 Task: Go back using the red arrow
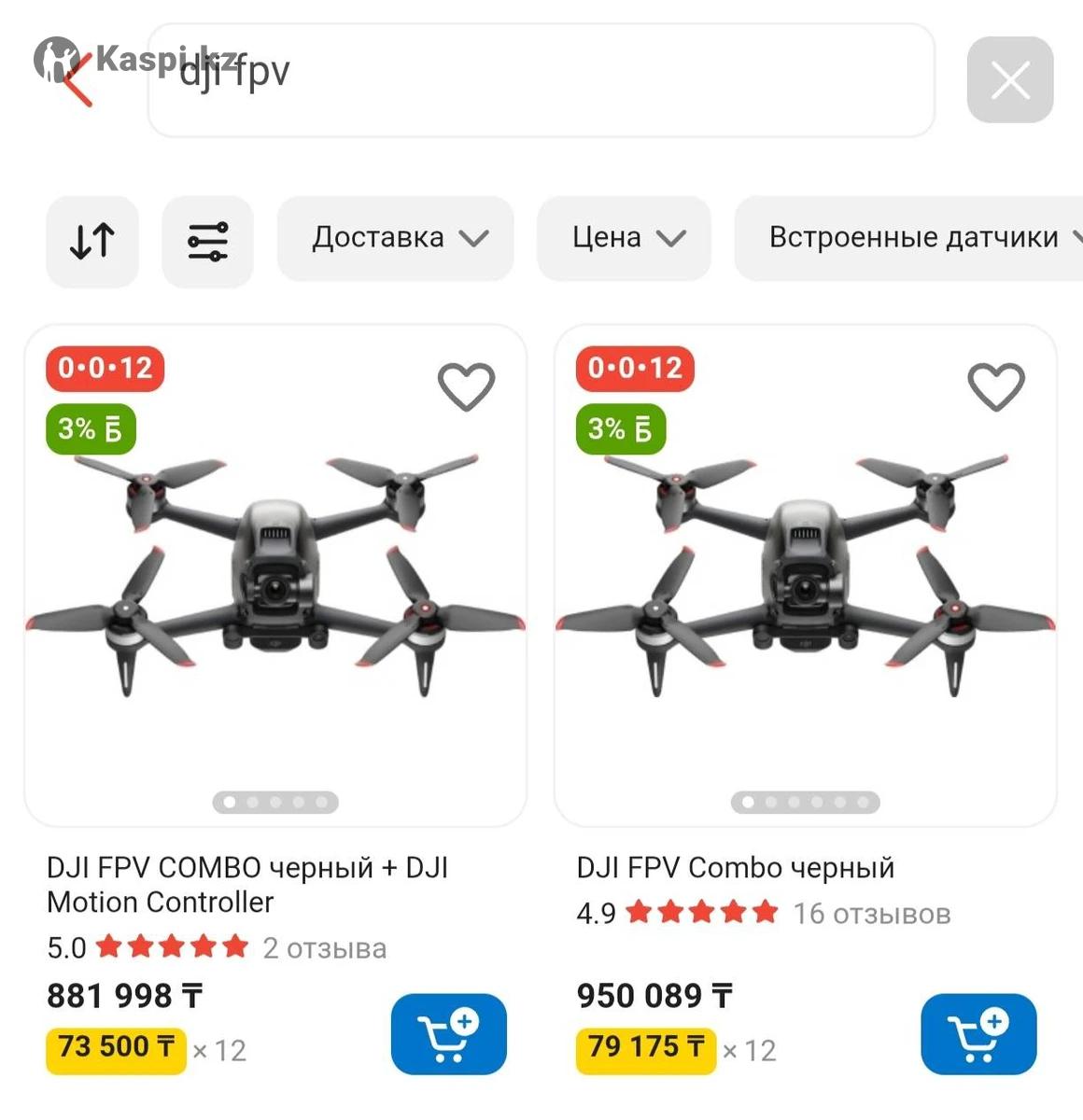point(77,79)
